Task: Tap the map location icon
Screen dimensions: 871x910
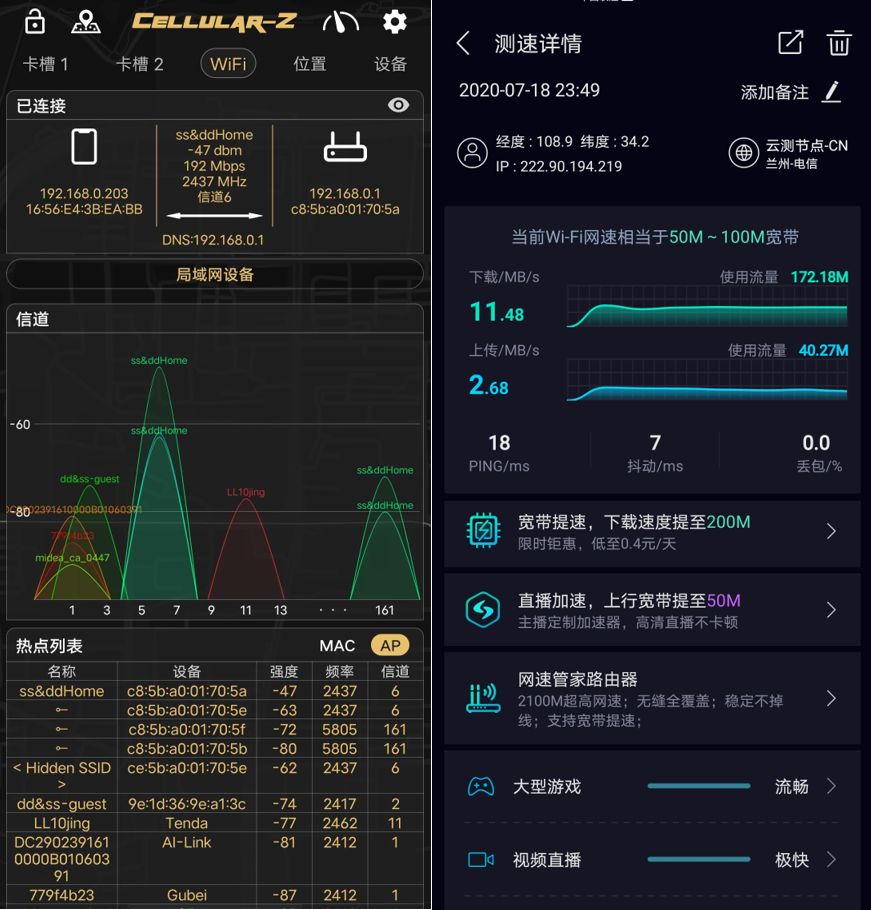Action: (x=88, y=21)
